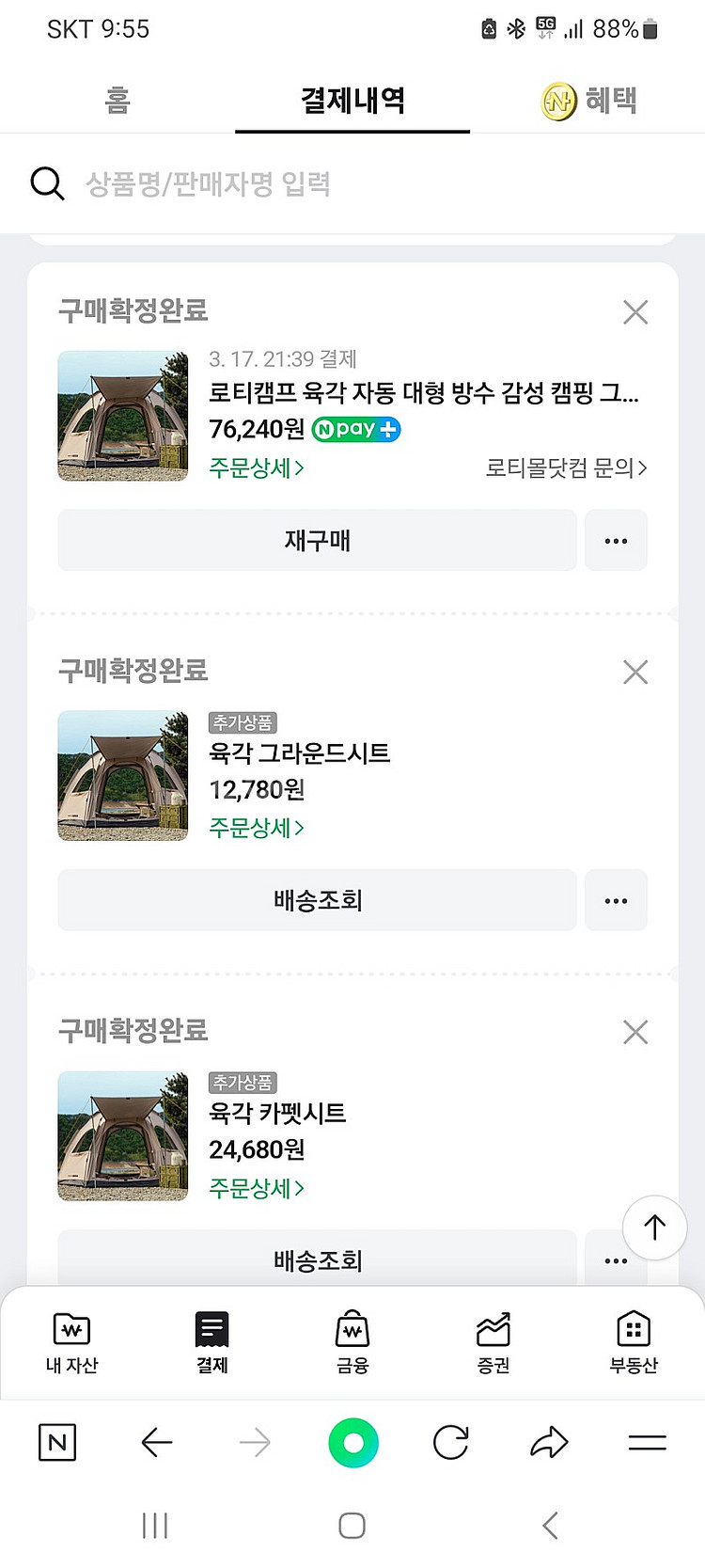Viewport: 705px width, 1568px height.
Task: Tap the search magnifier icon
Action: 47,184
